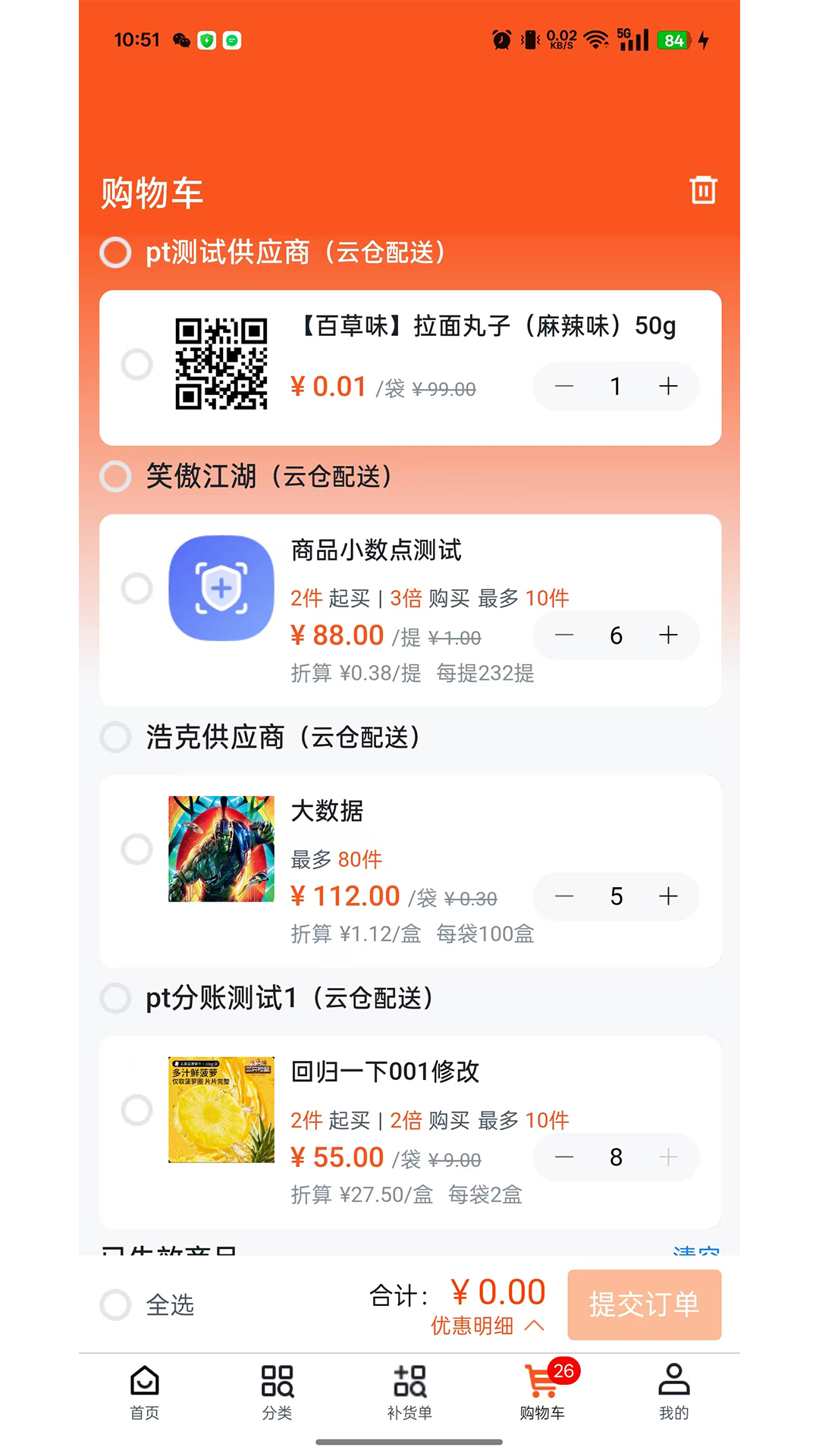Tap the WeChat icon in the status bar
The height and width of the screenshot is (1456, 819).
(x=181, y=40)
